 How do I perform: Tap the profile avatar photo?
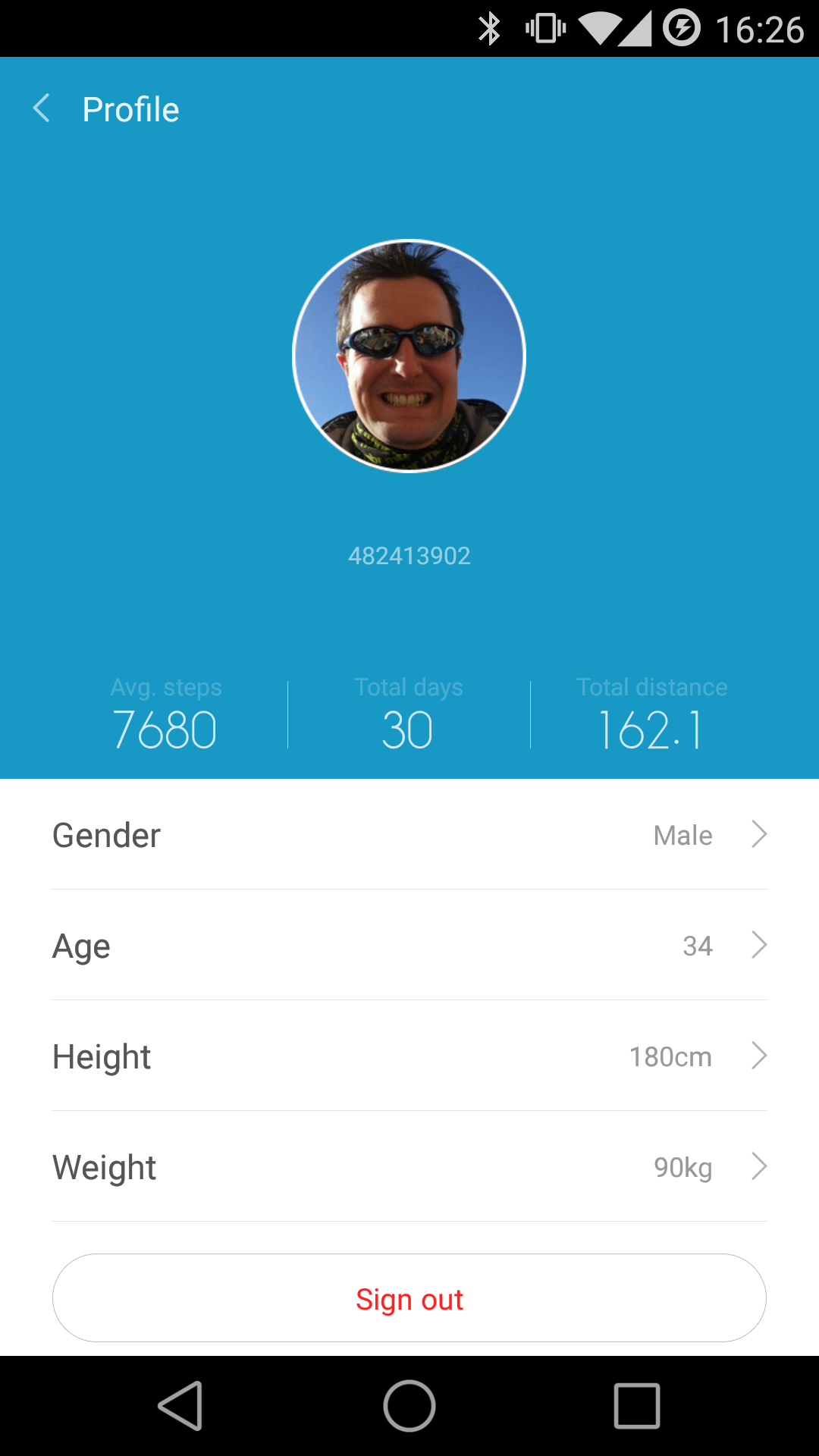coord(409,356)
